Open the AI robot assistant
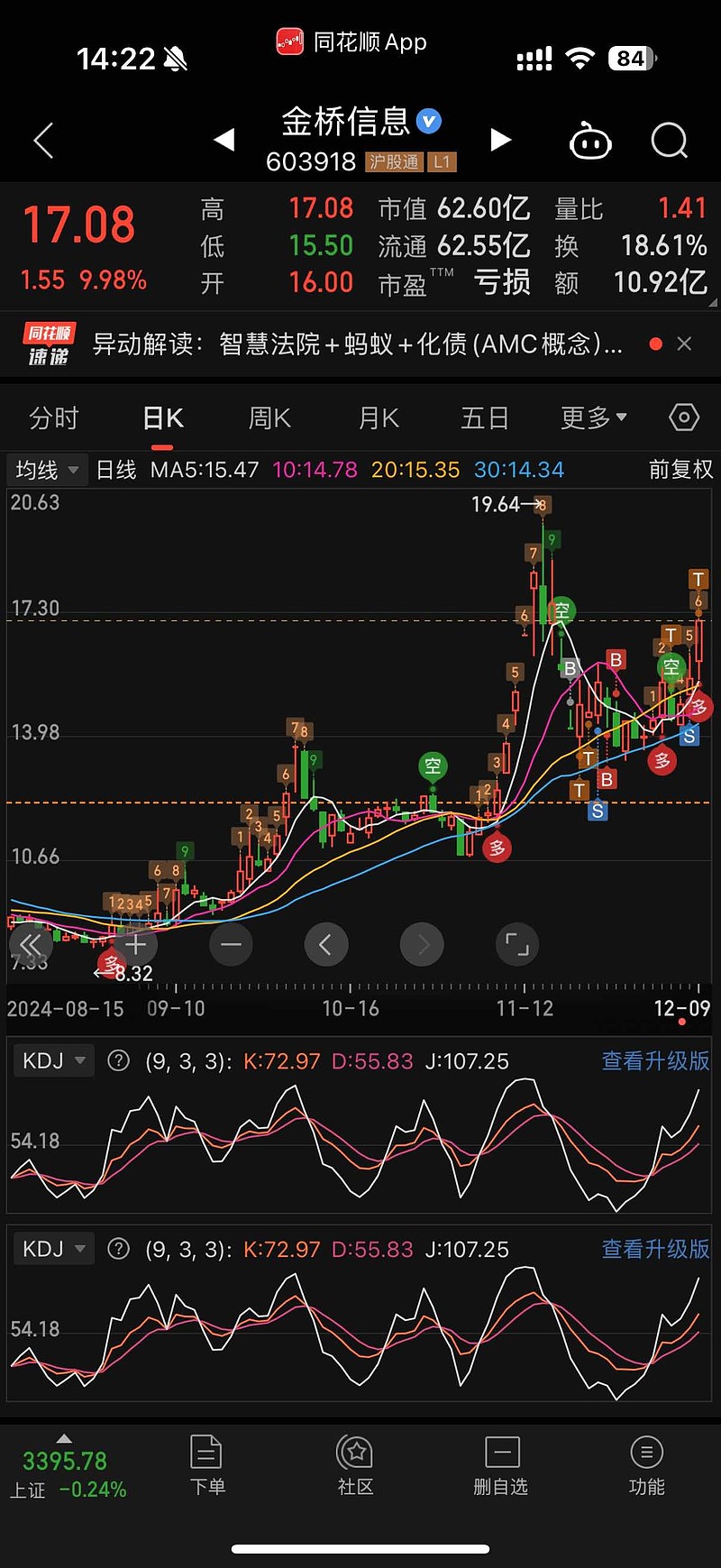The image size is (721, 1568). pos(591,141)
